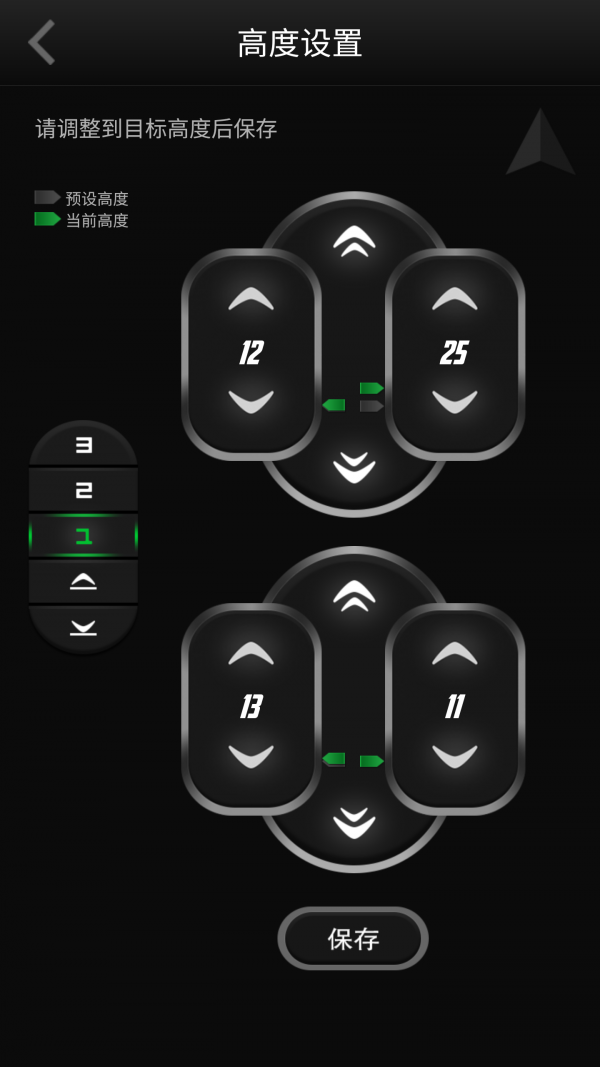This screenshot has height=1067, width=600.
Task: Save the height with 保存 button
Action: point(353,938)
